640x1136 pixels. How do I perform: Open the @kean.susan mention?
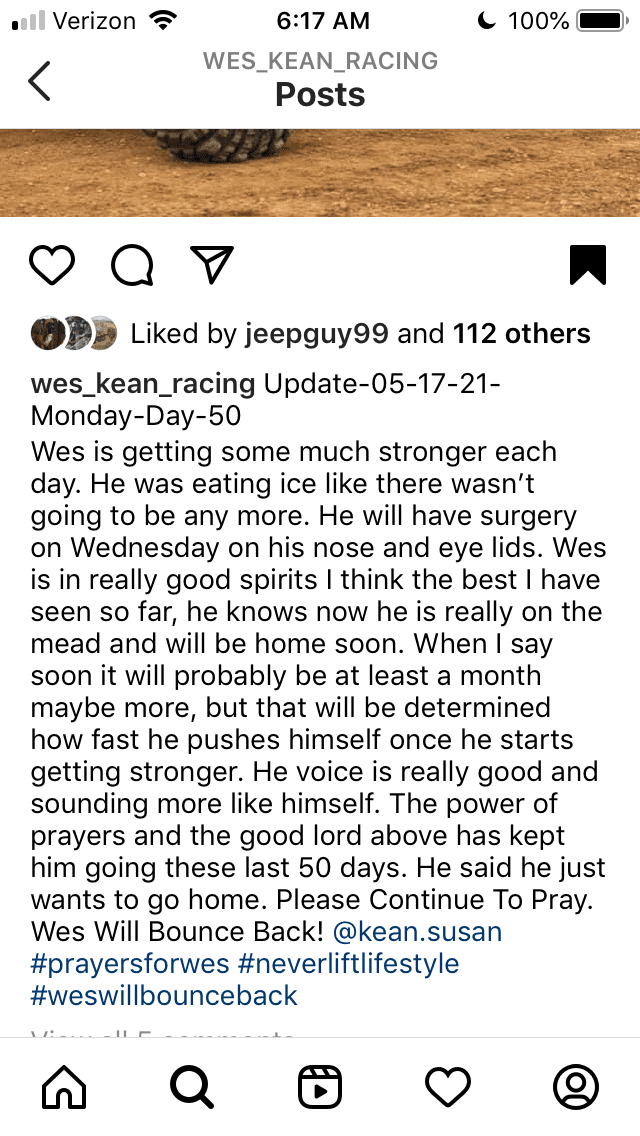pyautogui.click(x=417, y=932)
